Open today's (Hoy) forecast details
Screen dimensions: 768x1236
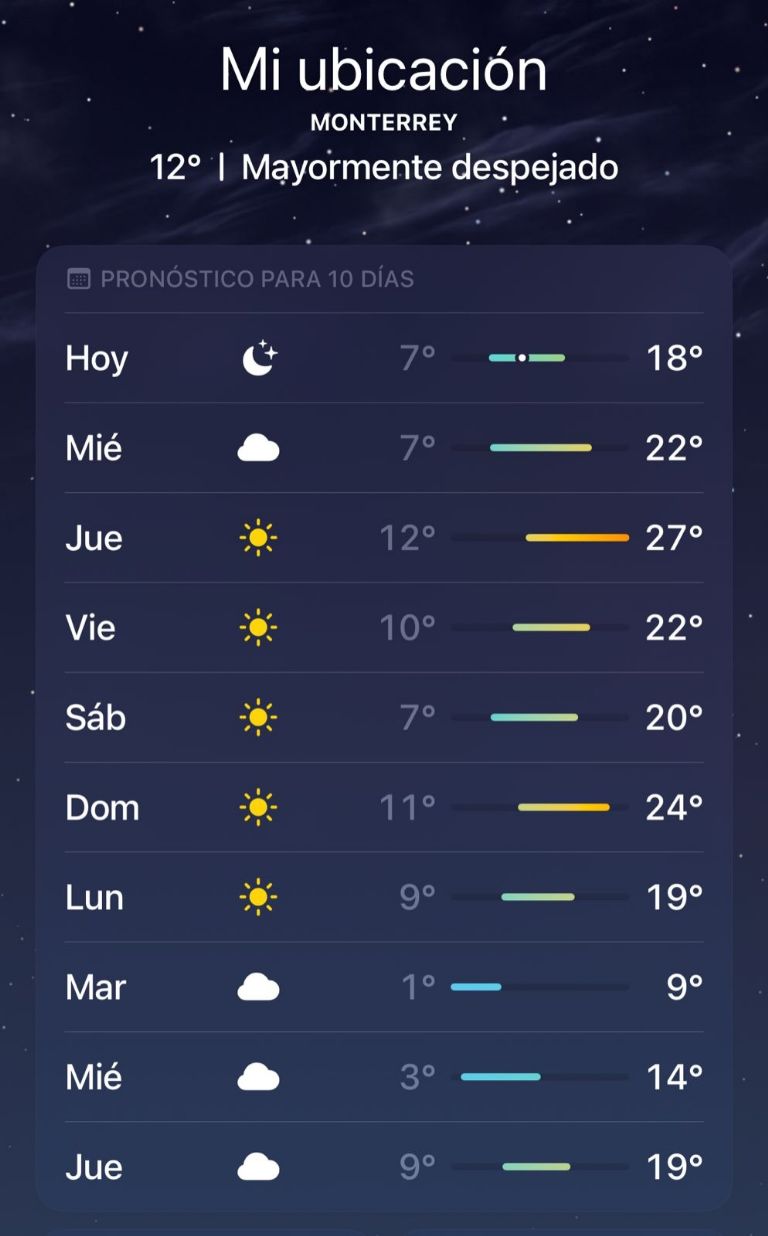point(384,358)
